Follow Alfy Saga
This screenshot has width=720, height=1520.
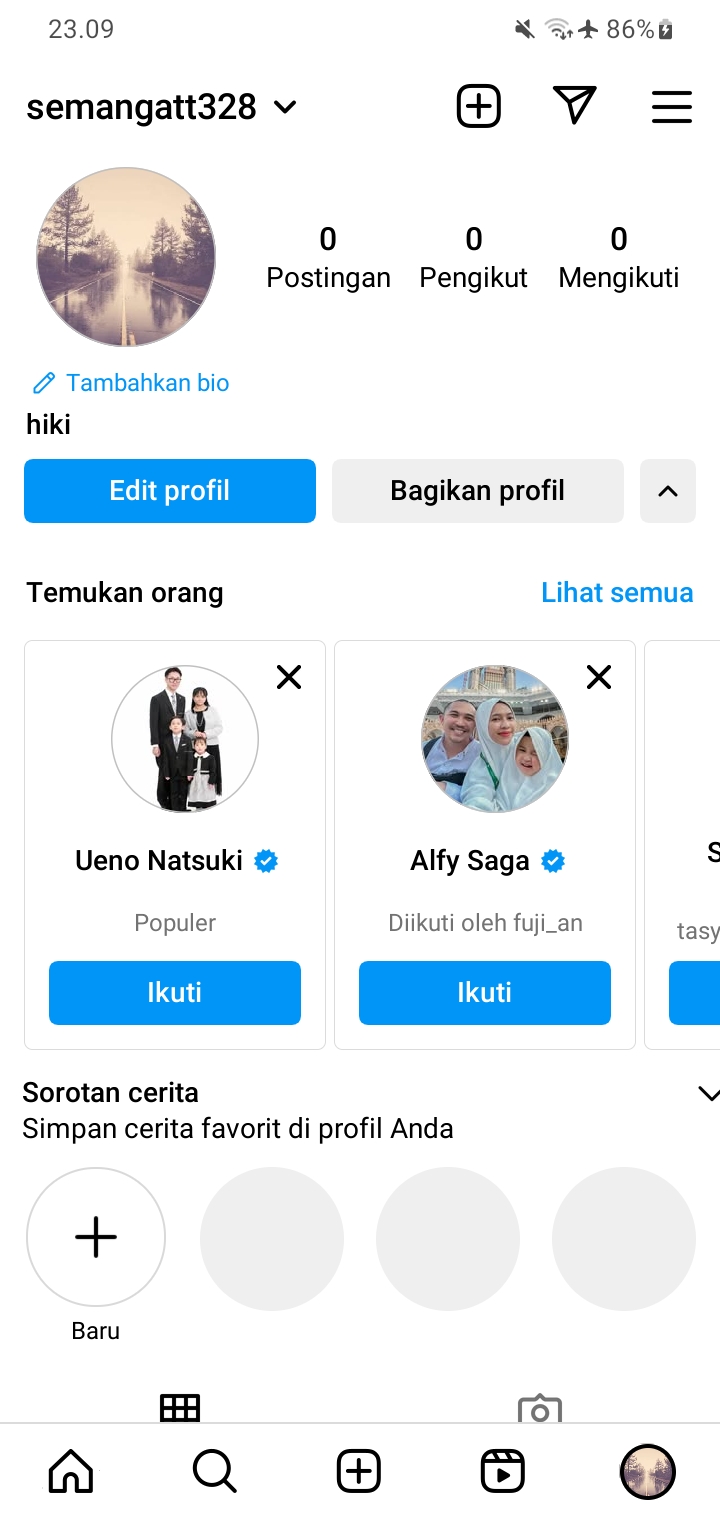[x=485, y=993]
